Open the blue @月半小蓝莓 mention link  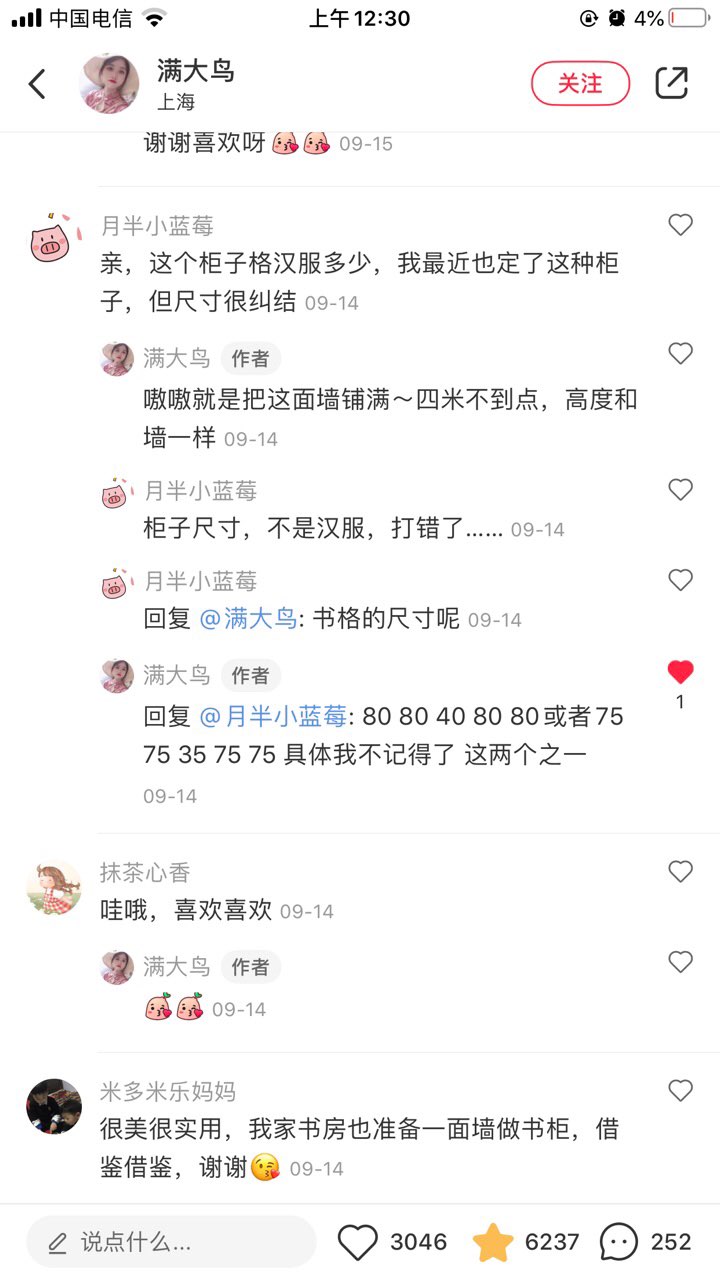tap(272, 716)
